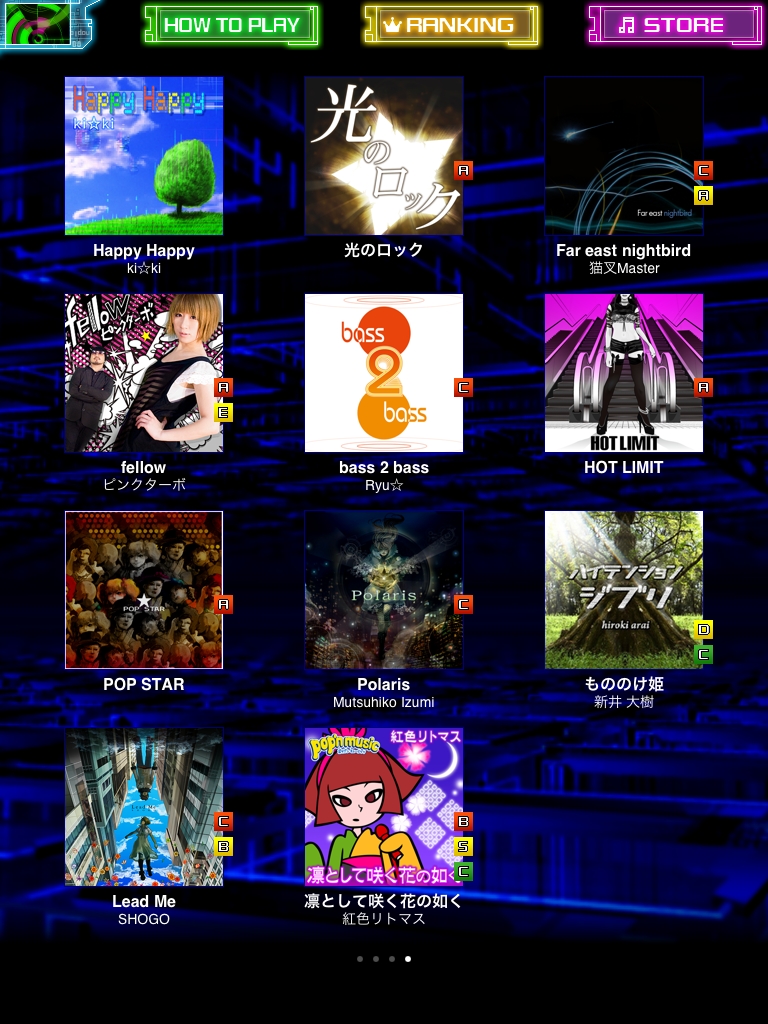The height and width of the screenshot is (1024, 768).
Task: Open the HOW TO PLAY guide
Action: (x=231, y=25)
